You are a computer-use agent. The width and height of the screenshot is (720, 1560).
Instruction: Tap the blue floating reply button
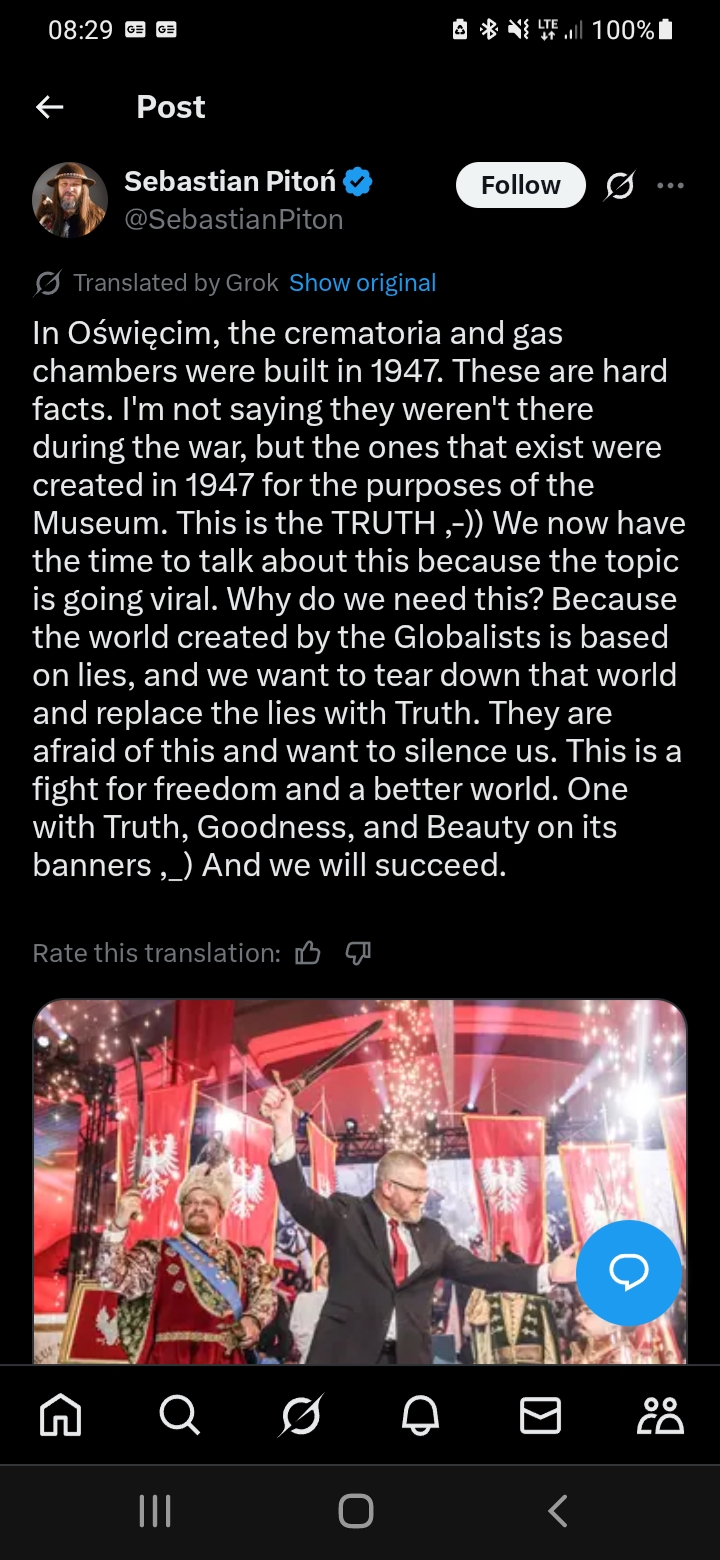pos(629,1272)
